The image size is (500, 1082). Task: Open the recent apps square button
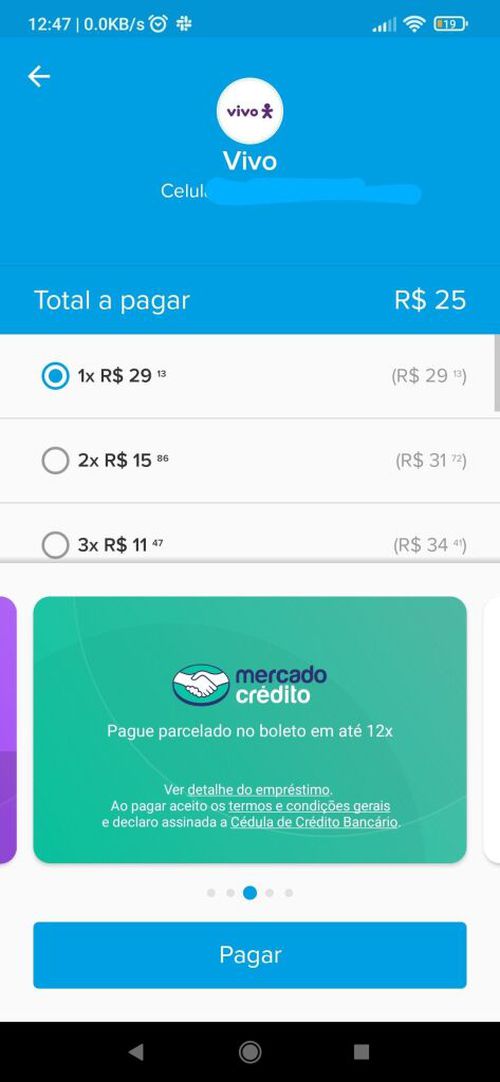(x=361, y=1052)
